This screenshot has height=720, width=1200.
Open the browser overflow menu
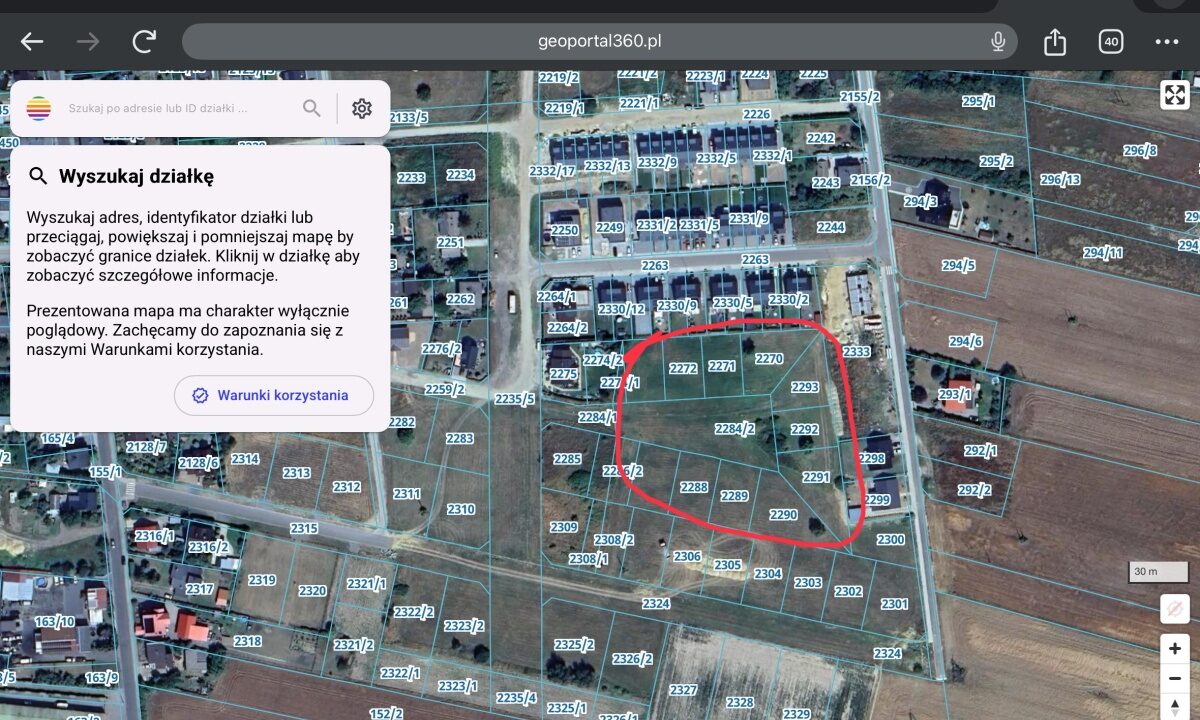click(1166, 42)
